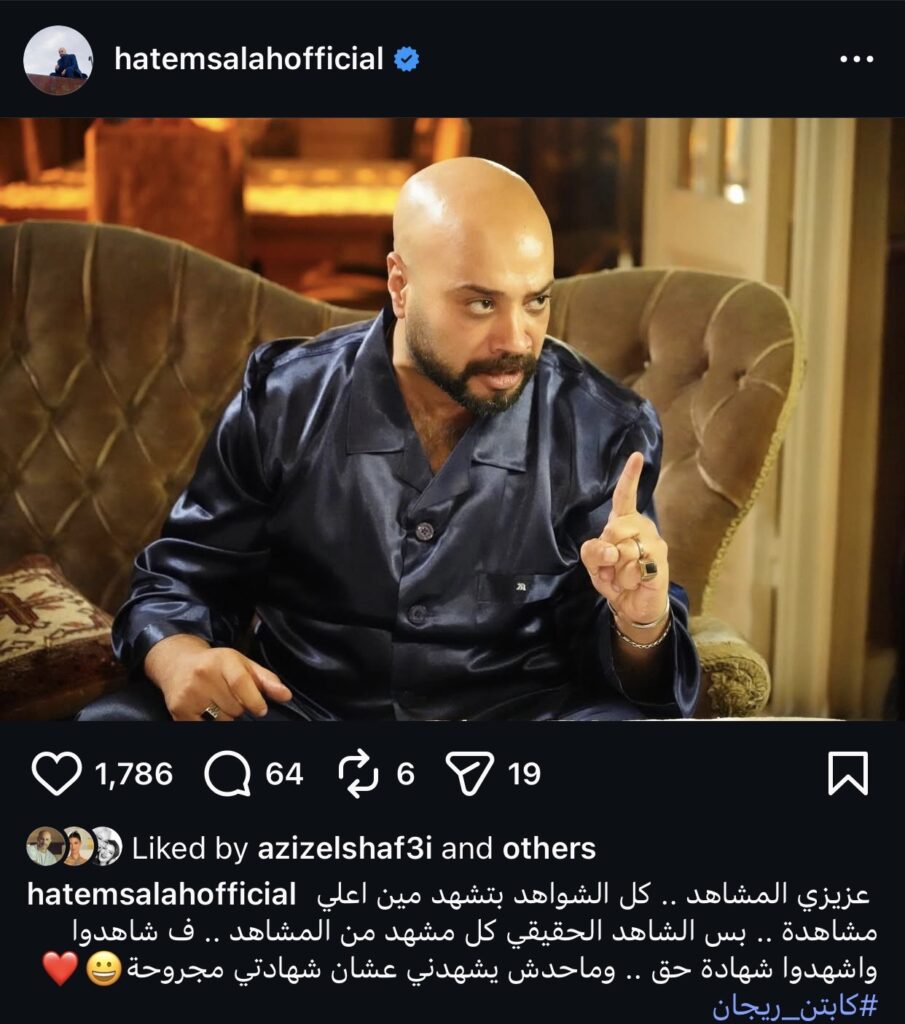The height and width of the screenshot is (1024, 905).
Task: Share the post via the send icon
Action: click(x=465, y=773)
